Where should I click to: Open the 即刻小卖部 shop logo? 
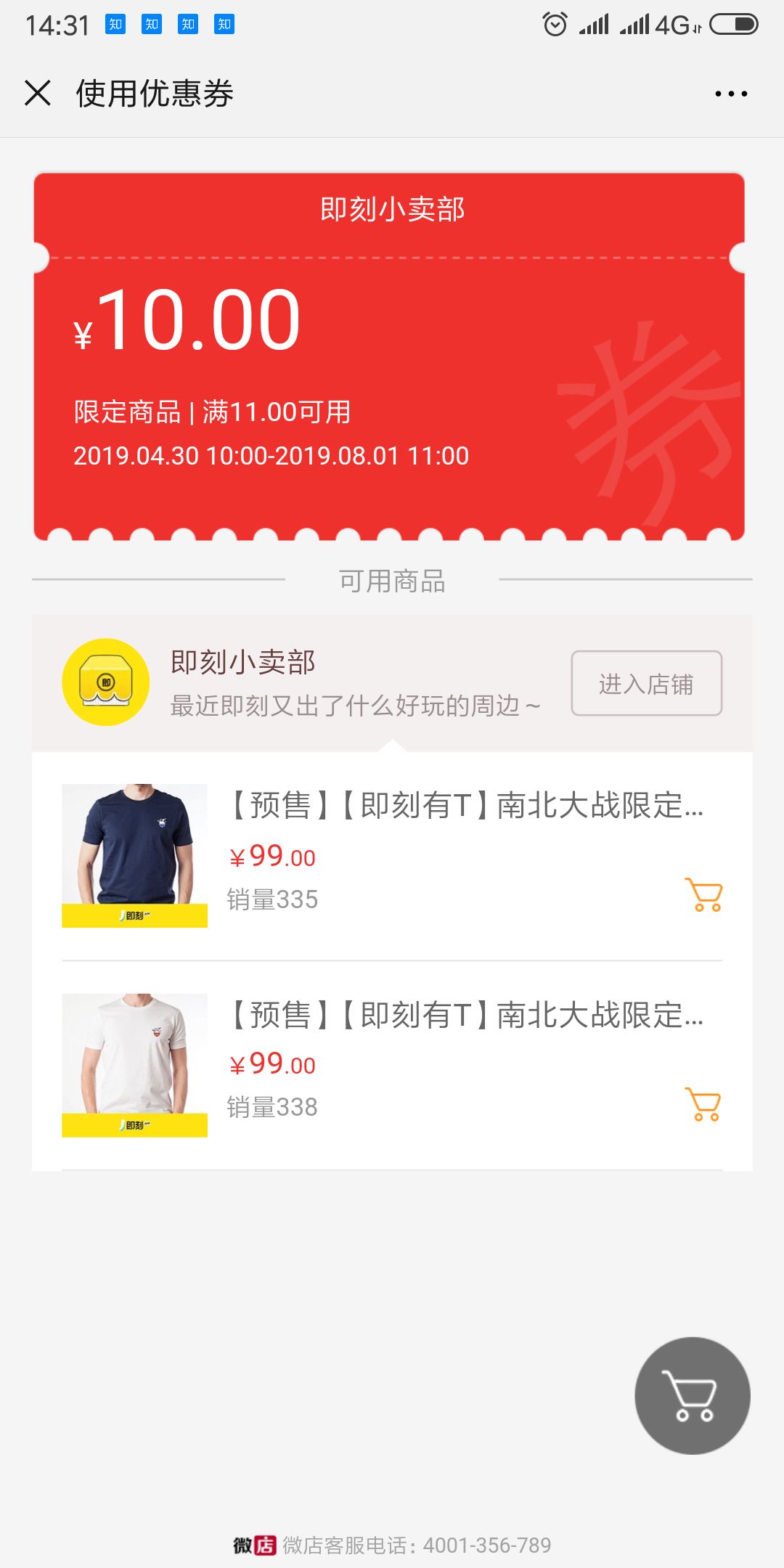coord(106,682)
